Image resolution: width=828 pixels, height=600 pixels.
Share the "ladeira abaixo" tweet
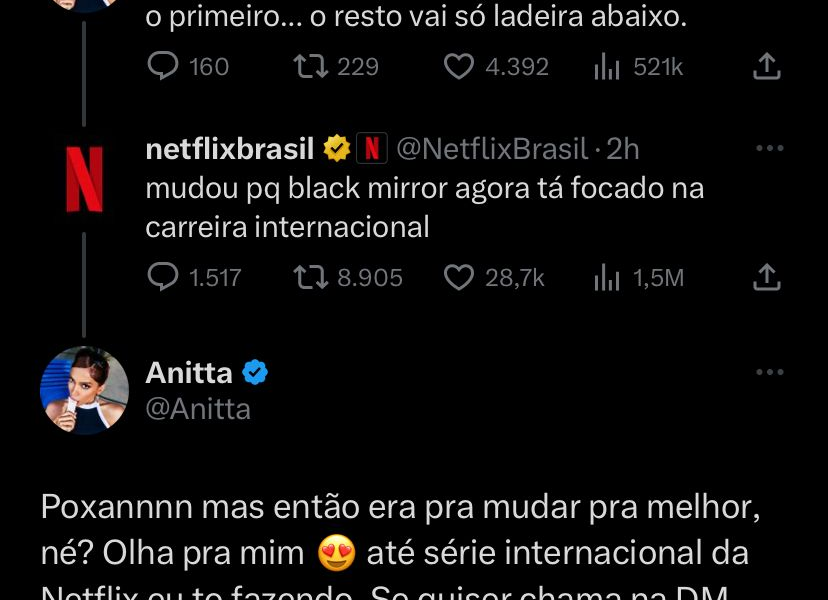click(766, 67)
